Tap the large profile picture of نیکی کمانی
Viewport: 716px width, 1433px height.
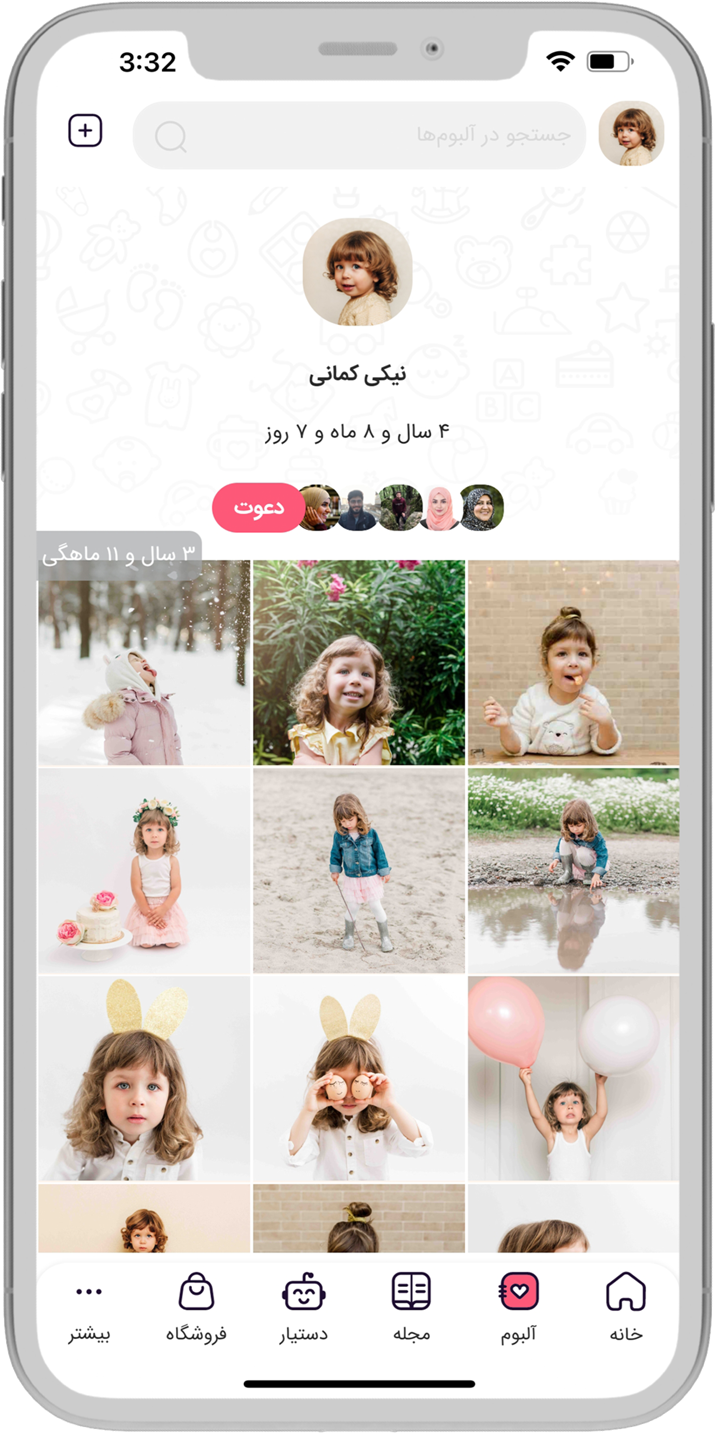tap(358, 272)
